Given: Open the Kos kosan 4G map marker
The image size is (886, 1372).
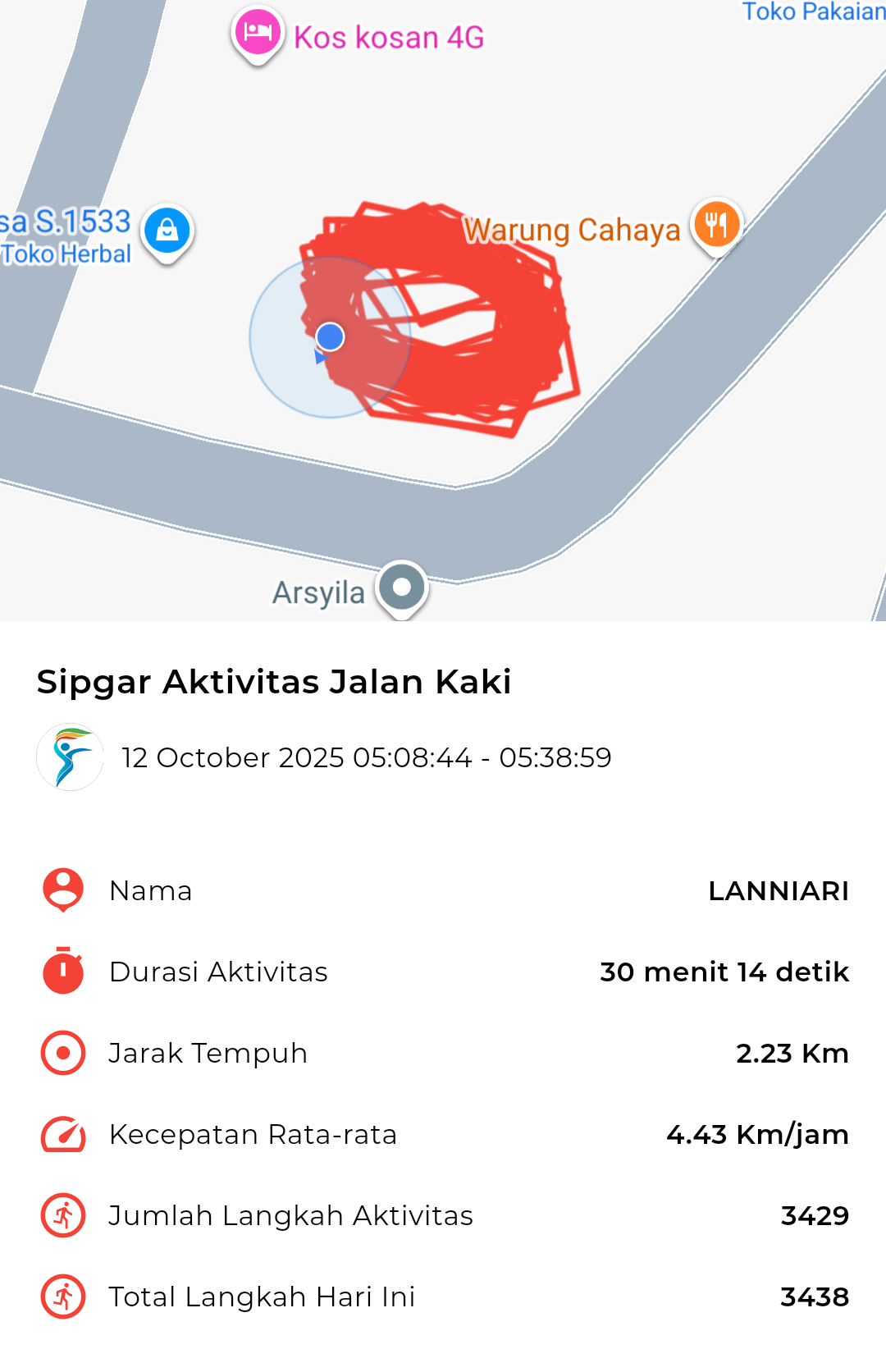Looking at the screenshot, I should click(x=258, y=33).
